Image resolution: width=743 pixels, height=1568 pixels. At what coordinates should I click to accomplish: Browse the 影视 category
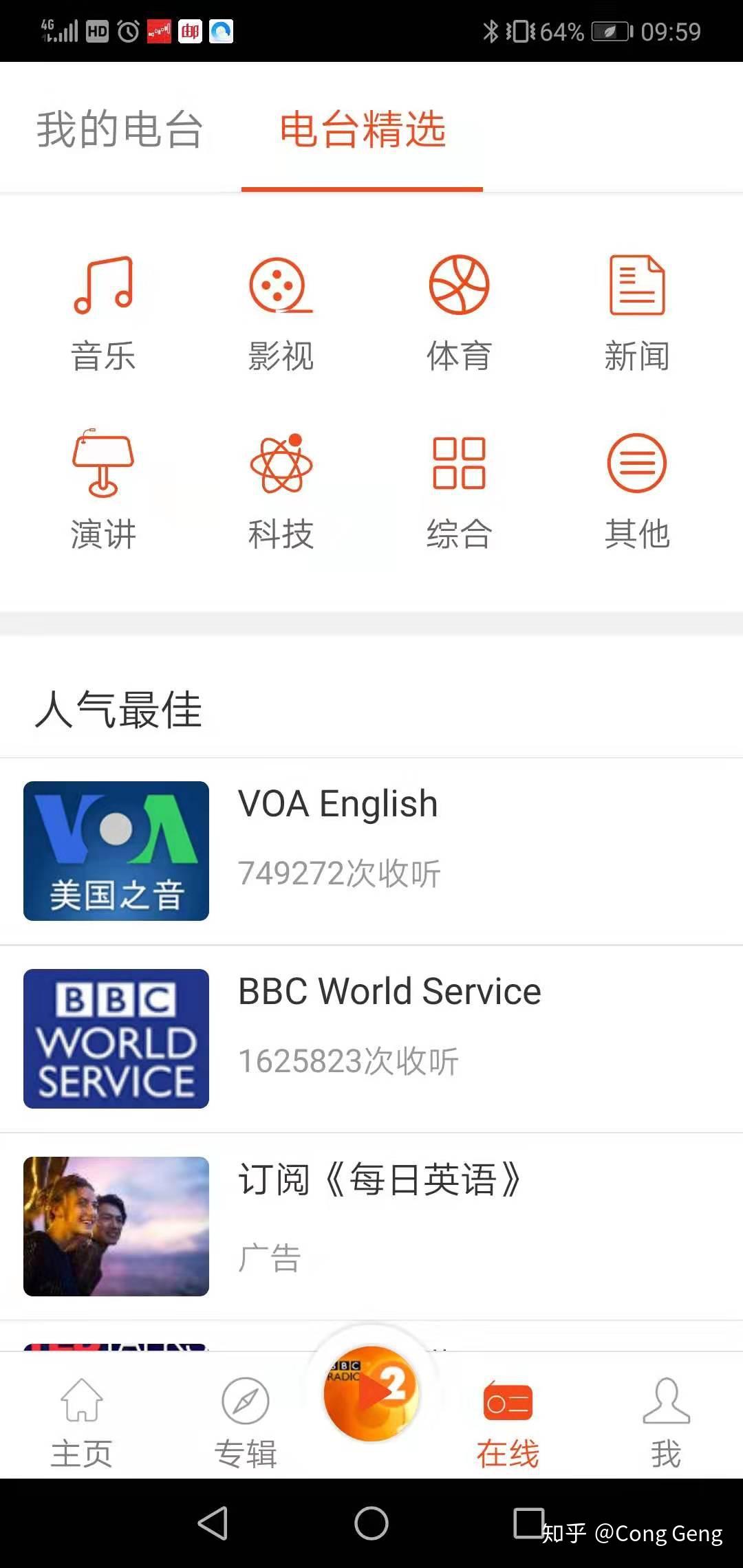point(281,313)
